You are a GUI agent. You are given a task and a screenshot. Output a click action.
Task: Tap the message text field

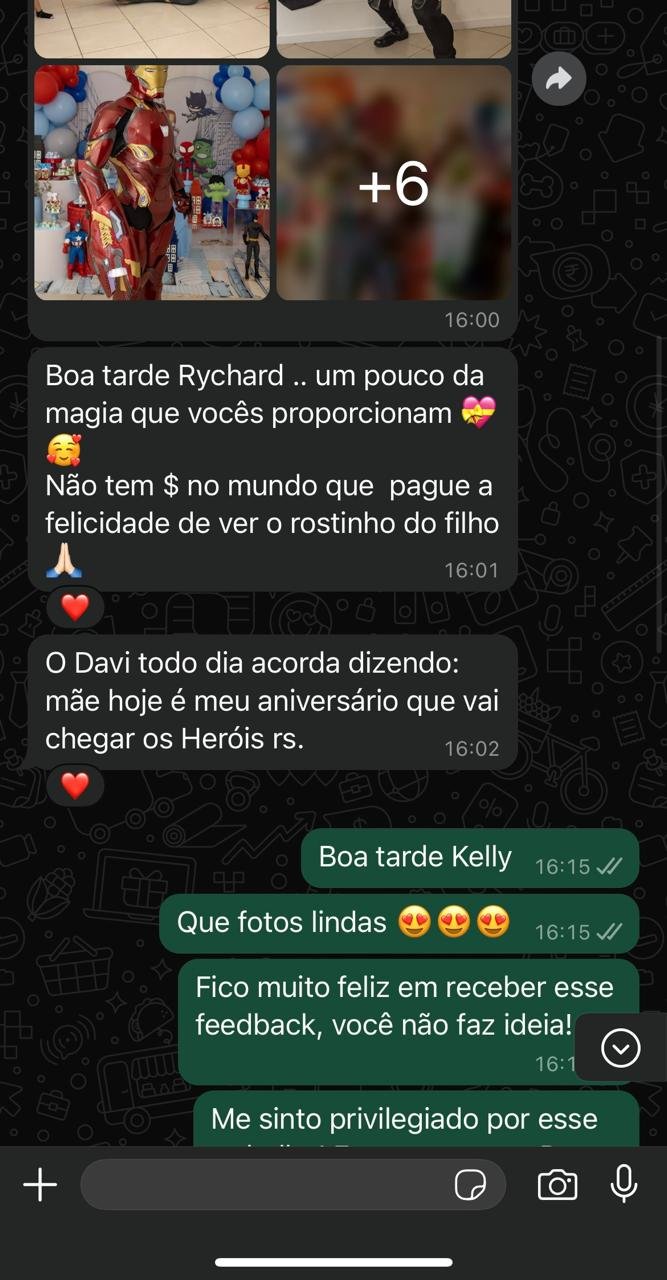tap(265, 1185)
